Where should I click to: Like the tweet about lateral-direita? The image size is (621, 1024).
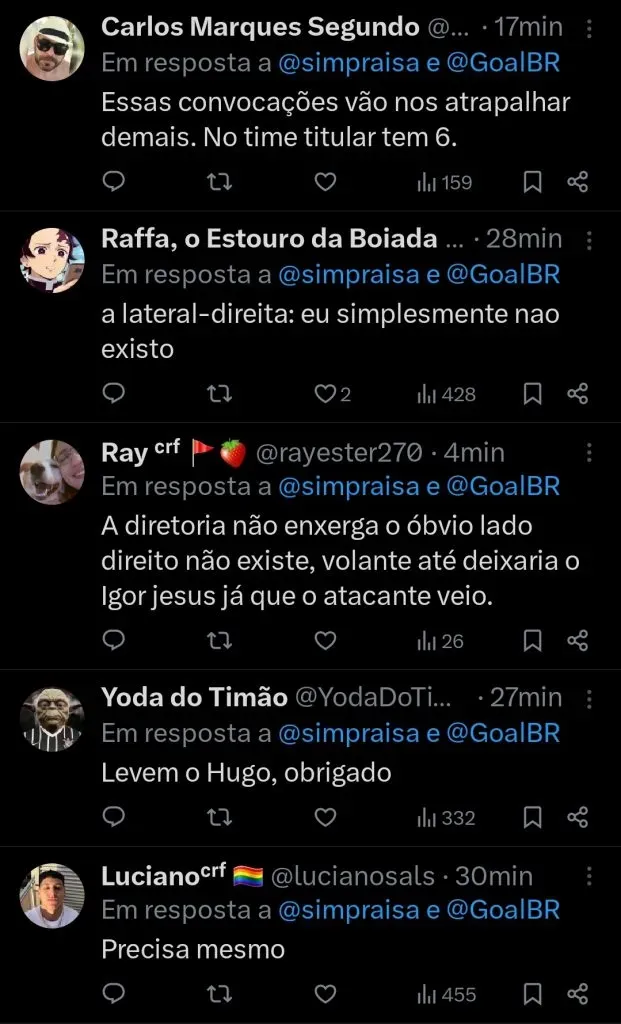tap(325, 394)
